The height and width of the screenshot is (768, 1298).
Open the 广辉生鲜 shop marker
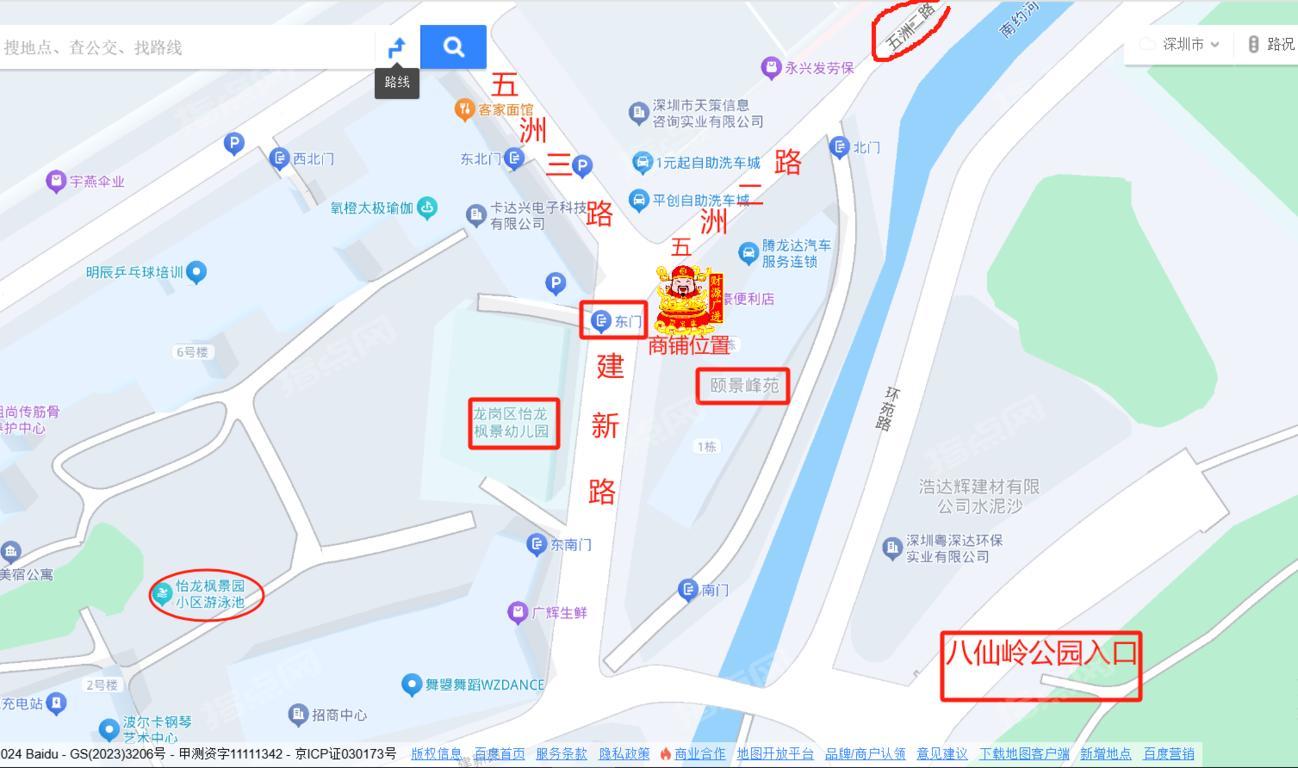point(518,612)
